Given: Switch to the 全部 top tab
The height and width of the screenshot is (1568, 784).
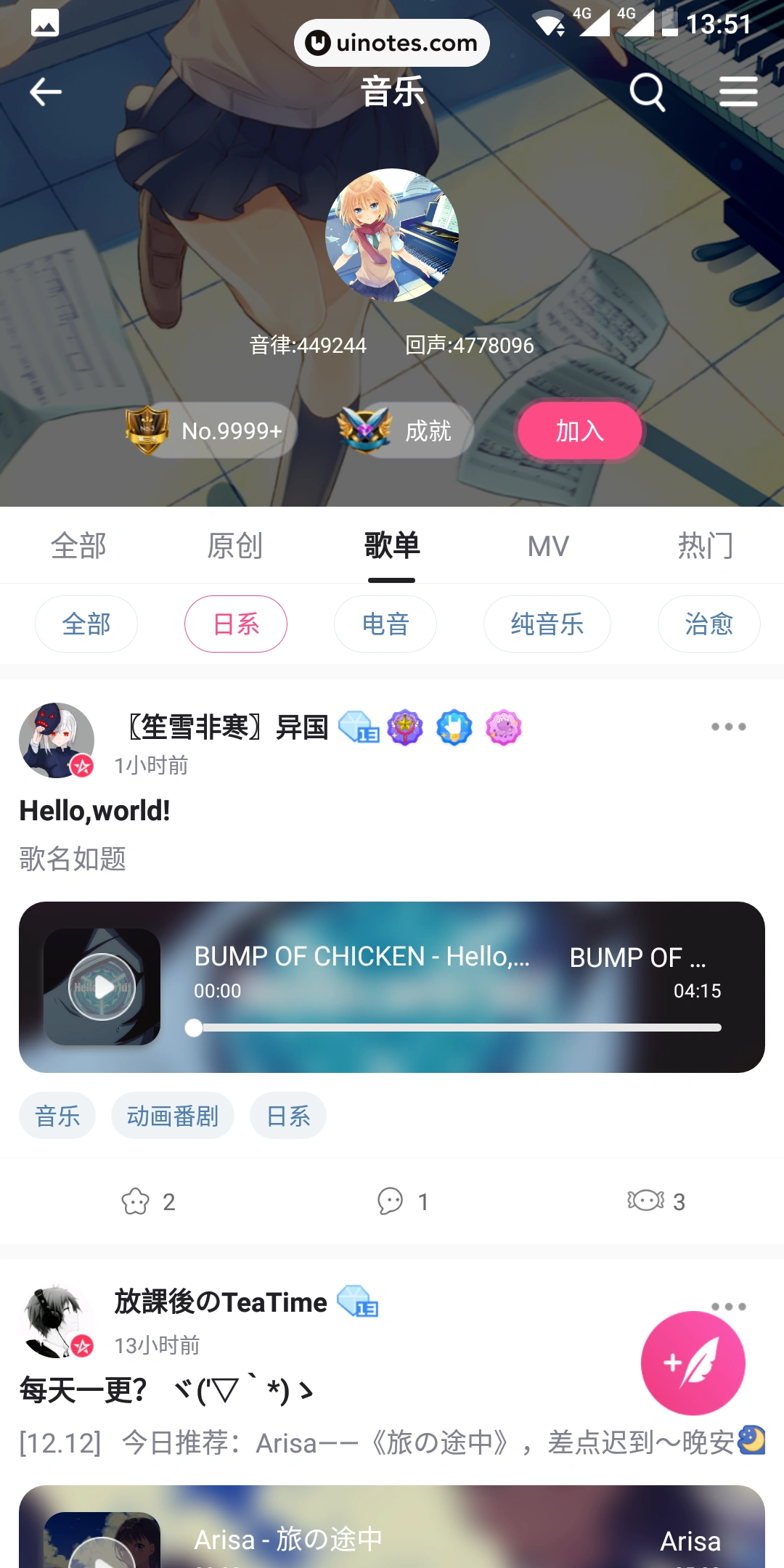Looking at the screenshot, I should [x=78, y=546].
